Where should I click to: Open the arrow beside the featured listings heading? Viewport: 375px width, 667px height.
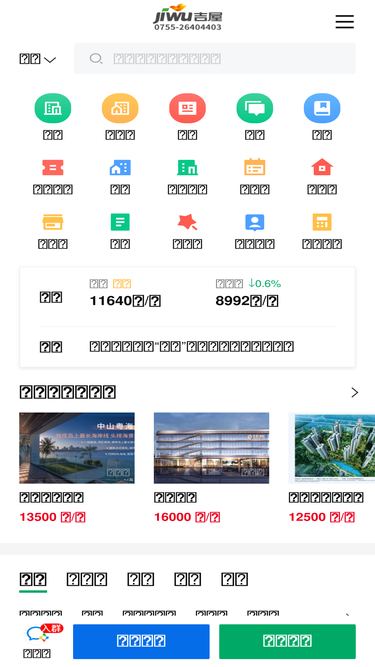(x=355, y=392)
